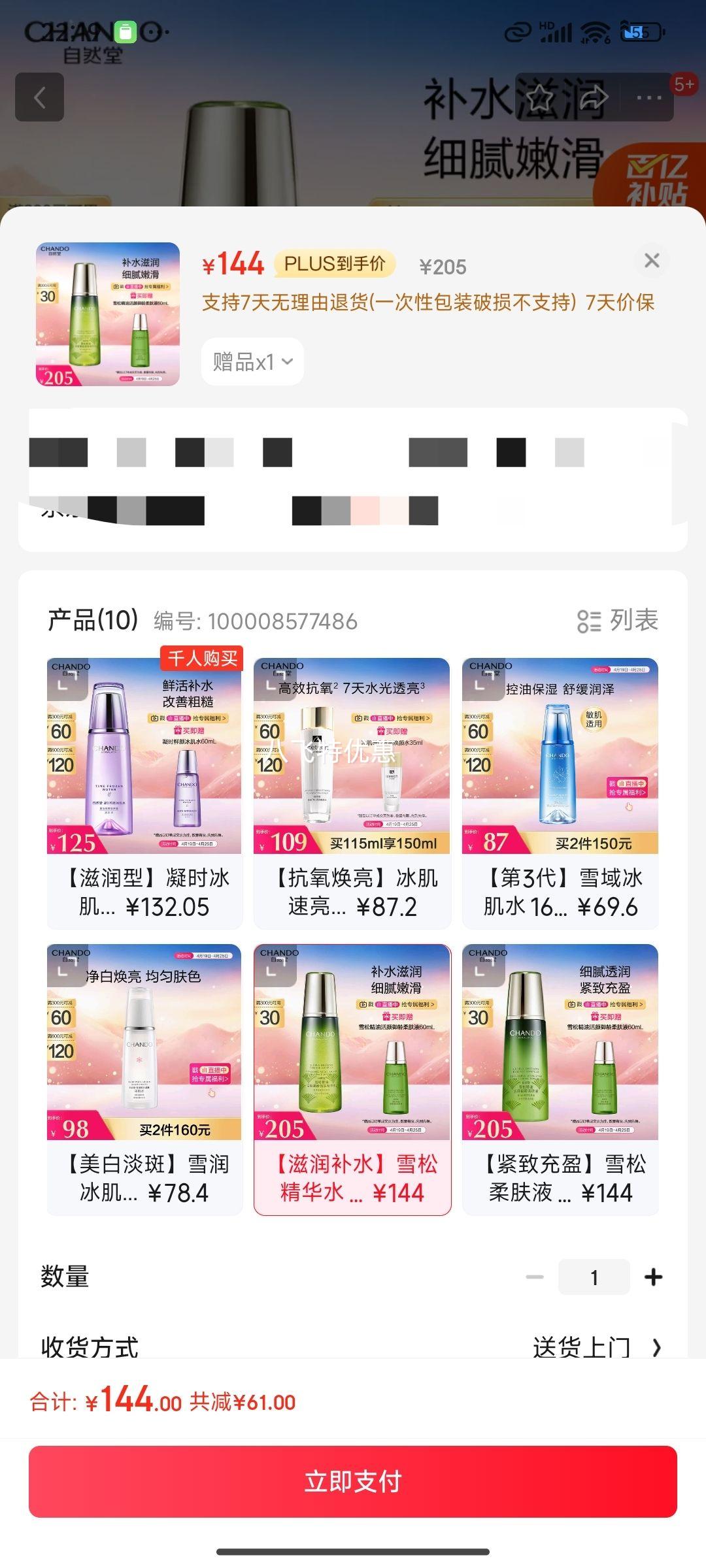Tap 立即支付 to pay now
This screenshot has height=1568, width=706.
point(353,1481)
